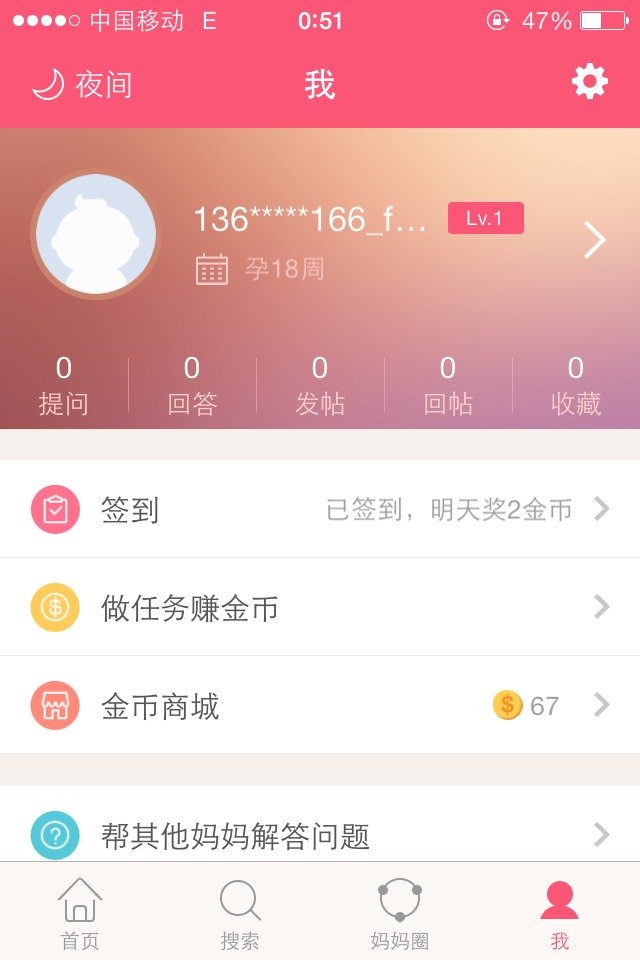Go to the 首页 home tab
Viewport: 640px width, 960px height.
(80, 913)
